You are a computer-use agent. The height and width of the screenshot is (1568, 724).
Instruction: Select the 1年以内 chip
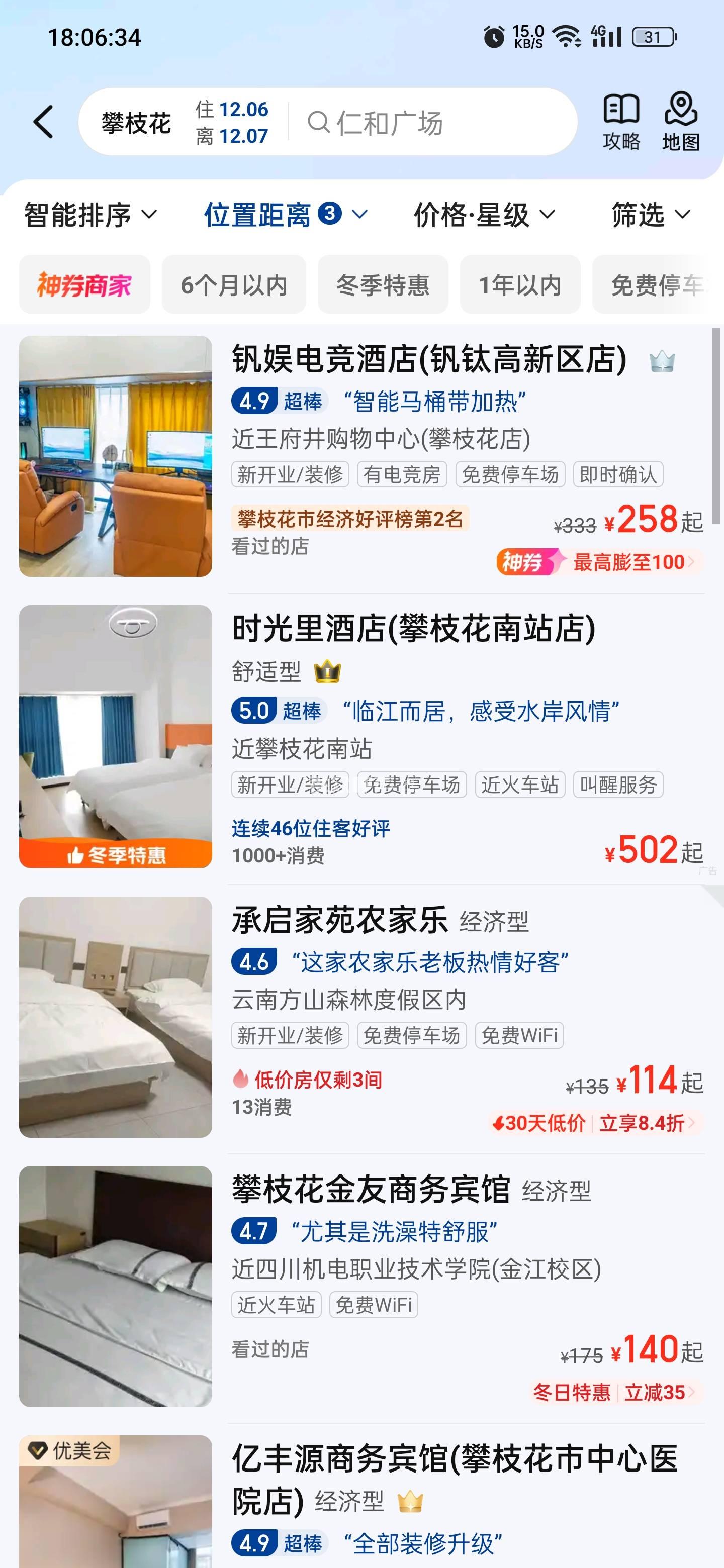click(x=519, y=285)
